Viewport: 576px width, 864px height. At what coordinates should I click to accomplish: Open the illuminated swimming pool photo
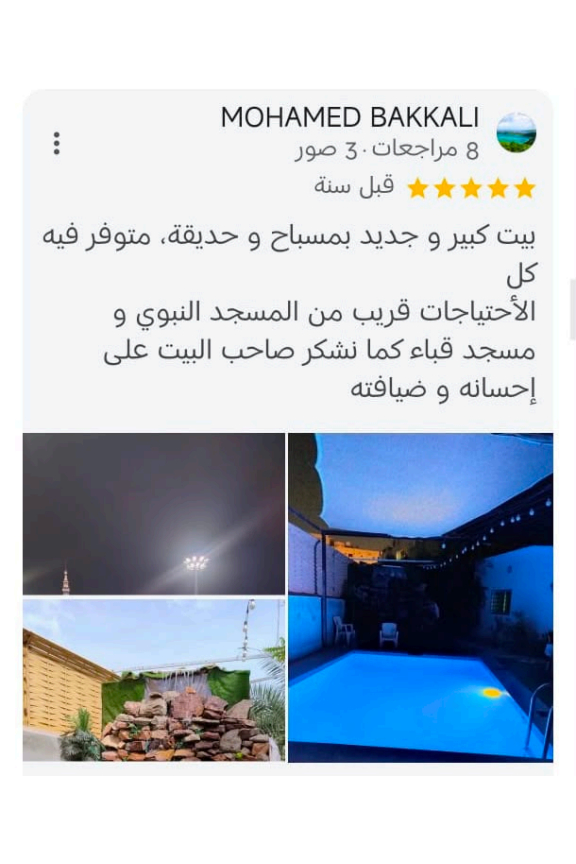421,597
